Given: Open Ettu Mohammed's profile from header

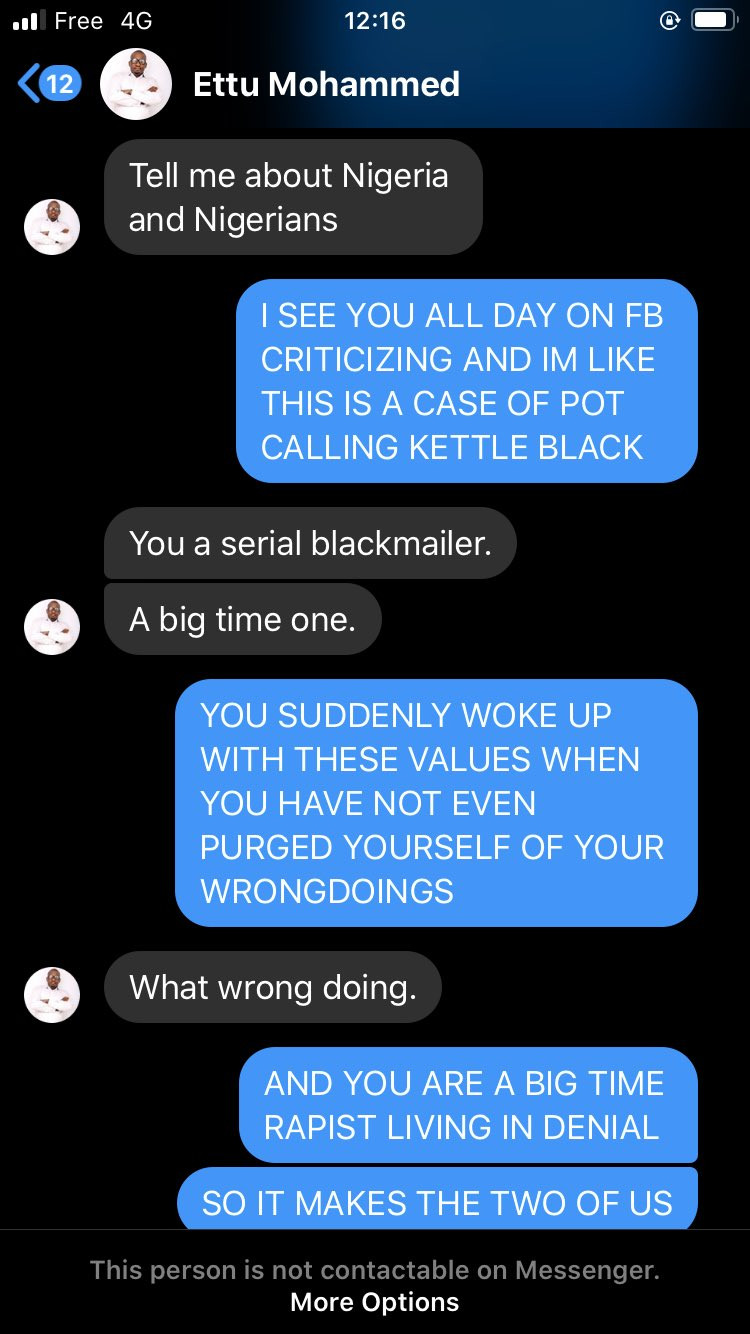Looking at the screenshot, I should tap(326, 84).
